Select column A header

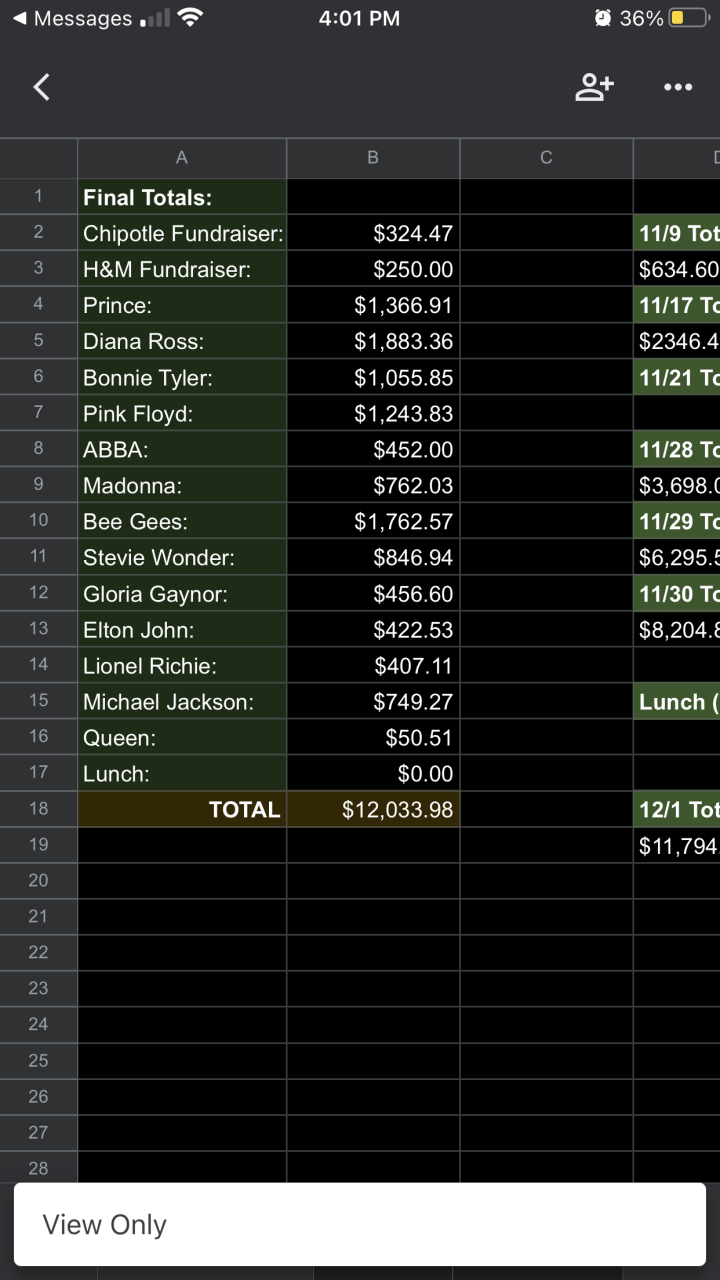[x=182, y=158]
